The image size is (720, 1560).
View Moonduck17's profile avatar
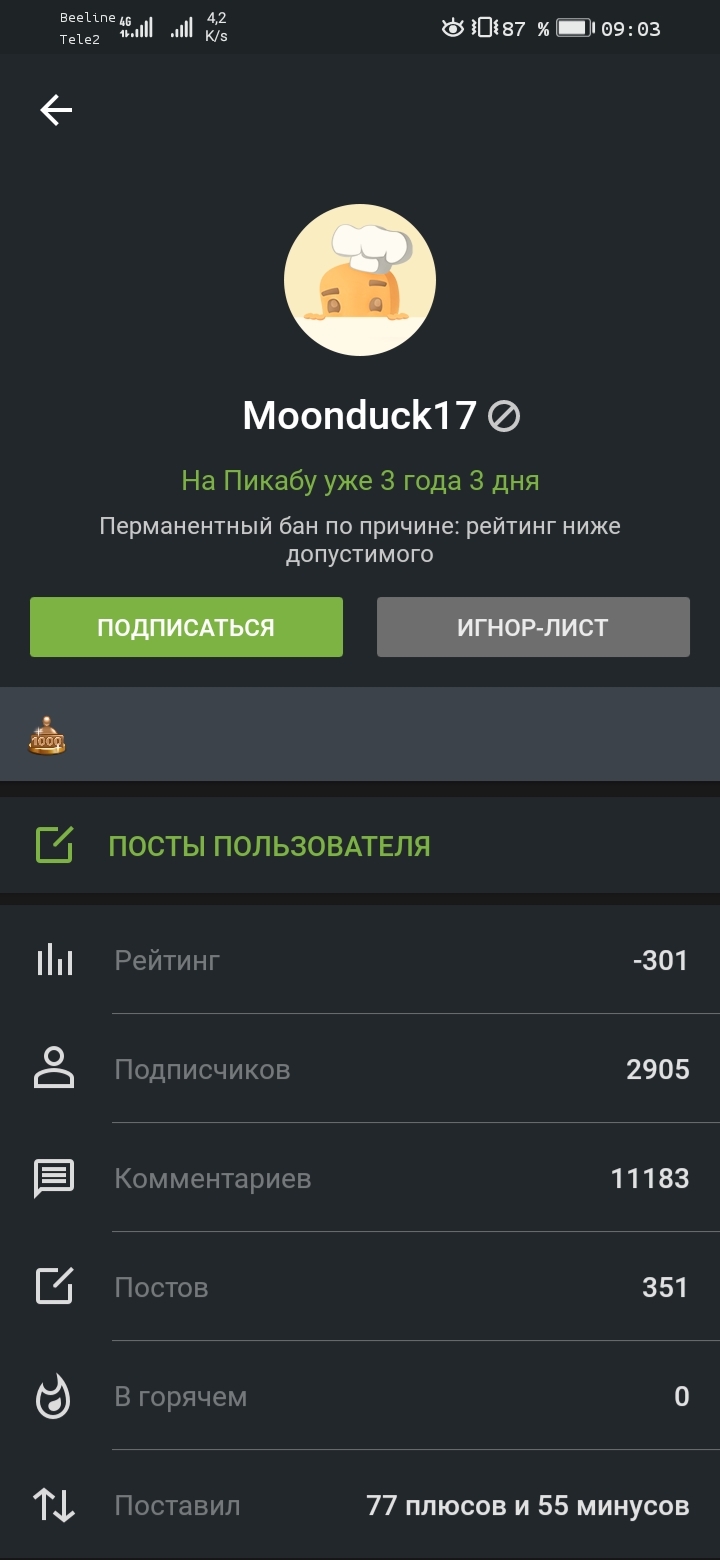[360, 280]
